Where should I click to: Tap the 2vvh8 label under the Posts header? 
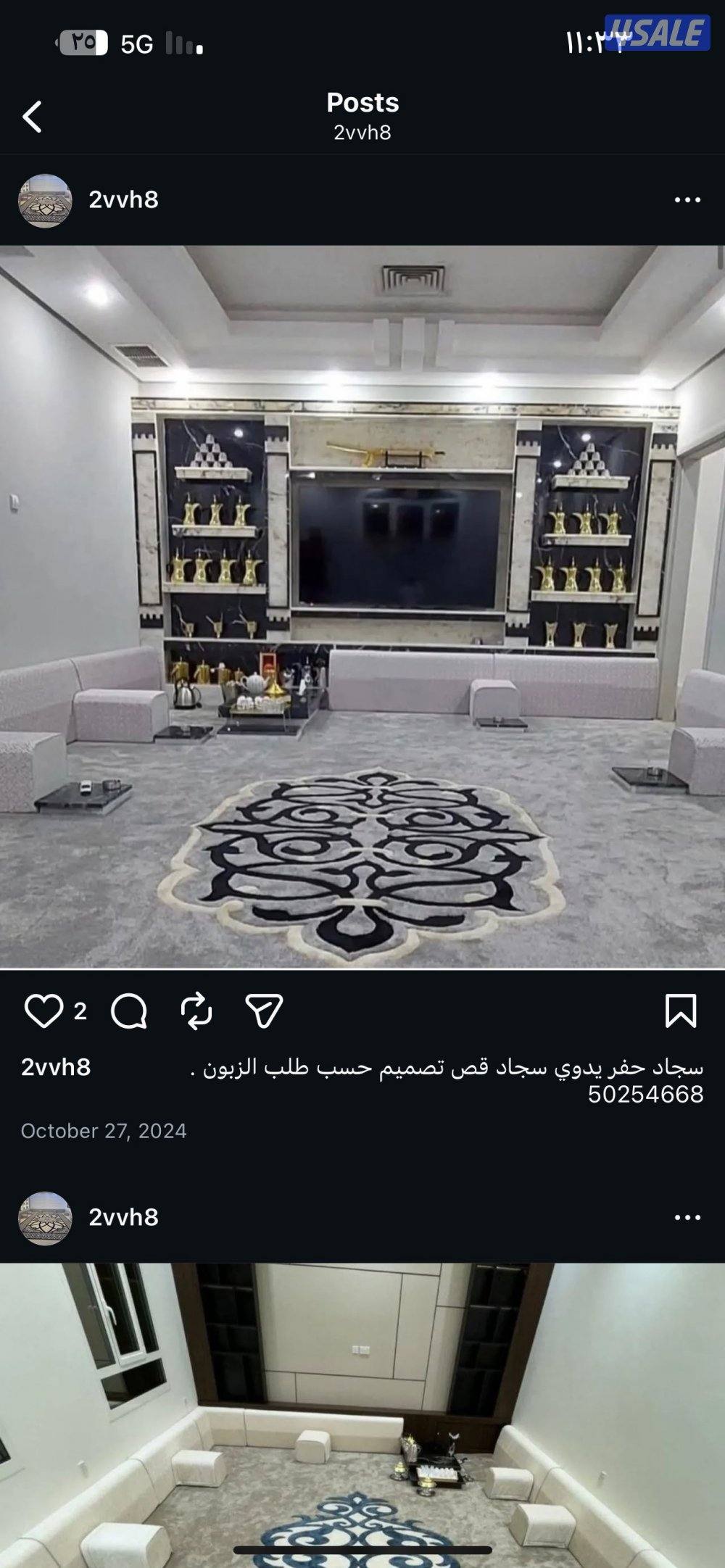tap(362, 133)
